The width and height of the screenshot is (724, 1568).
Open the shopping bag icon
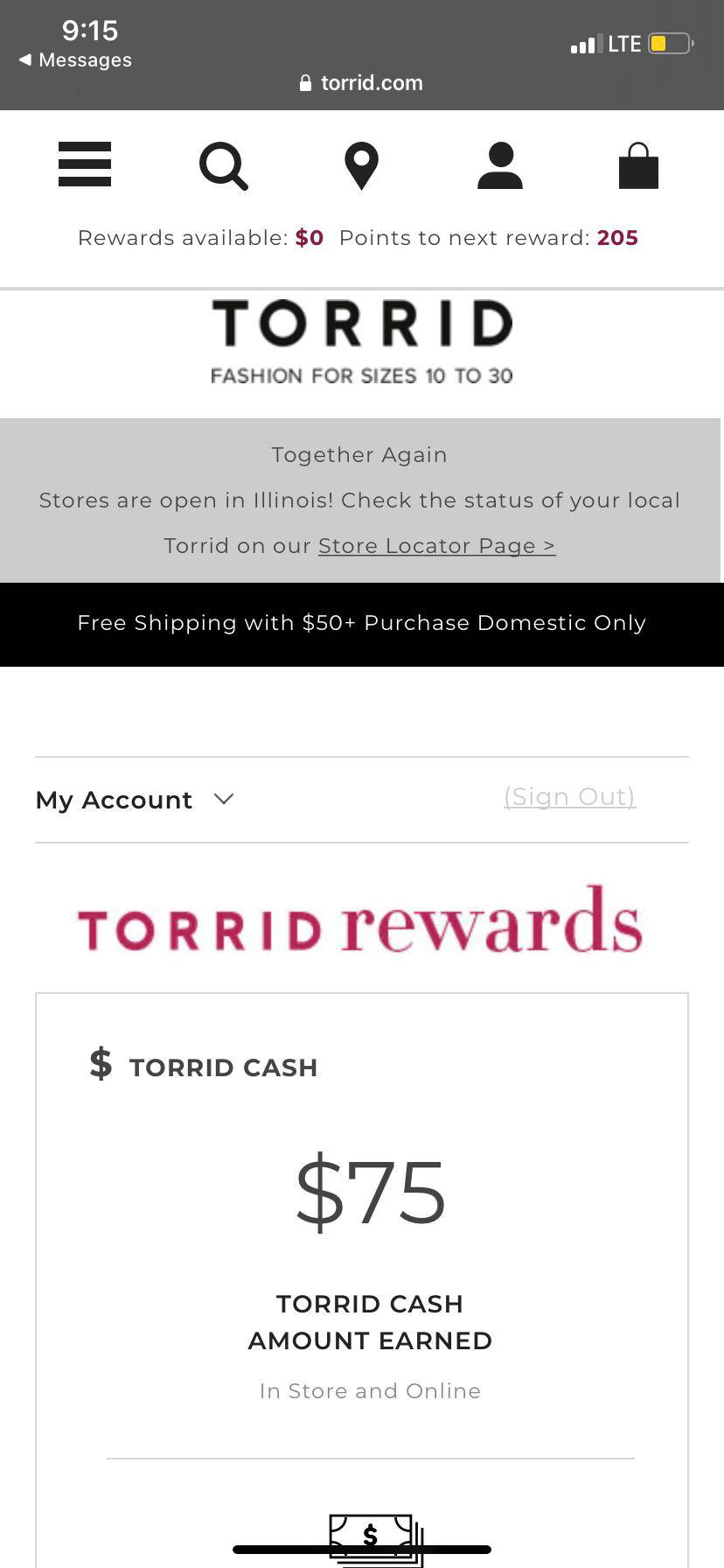tap(638, 165)
